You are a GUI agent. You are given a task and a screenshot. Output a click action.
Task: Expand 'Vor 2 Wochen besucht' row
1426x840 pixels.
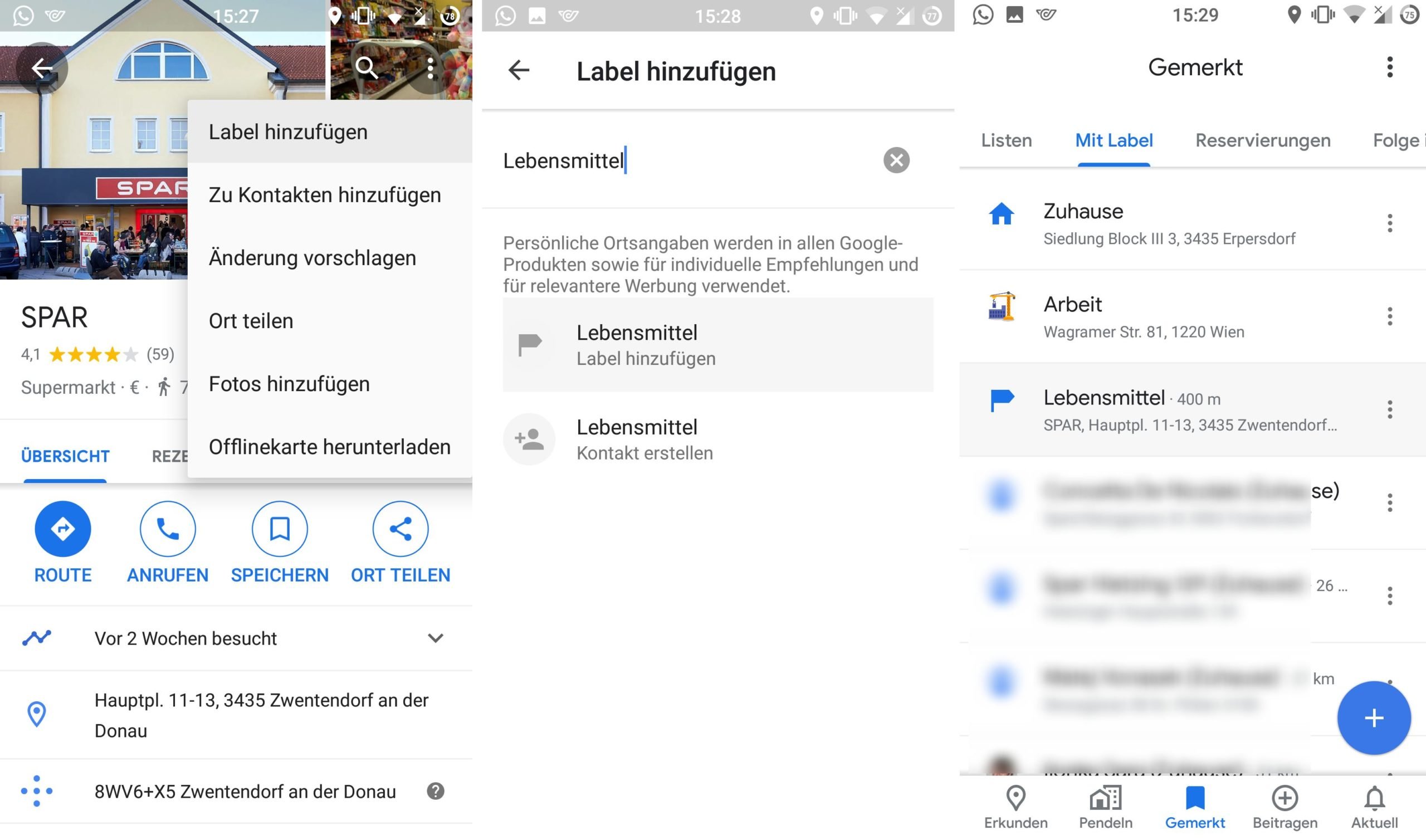coord(434,638)
